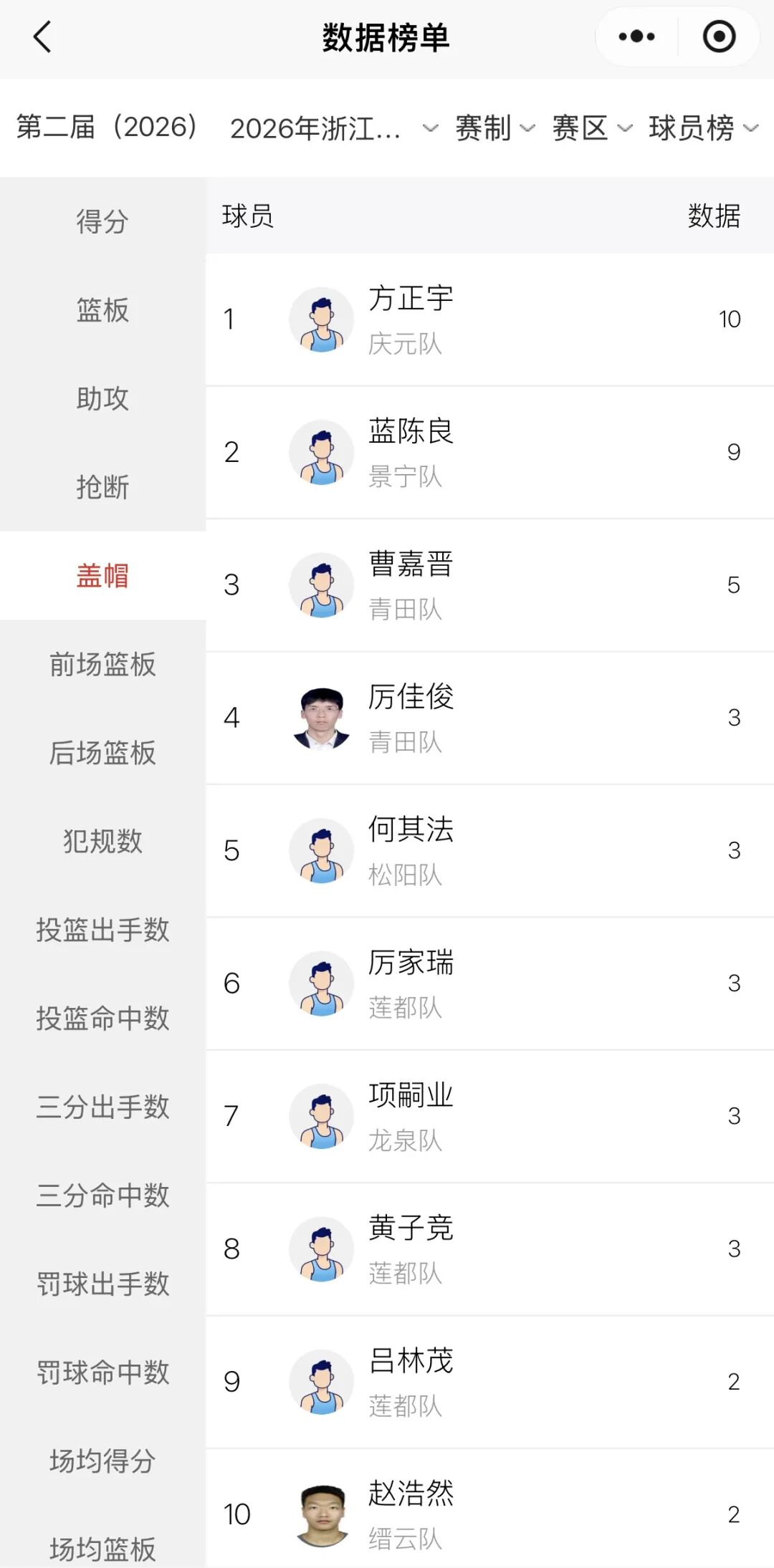This screenshot has height=1568, width=774.
Task: View 厉佳俊's player row
Action: pyautogui.click(x=490, y=718)
